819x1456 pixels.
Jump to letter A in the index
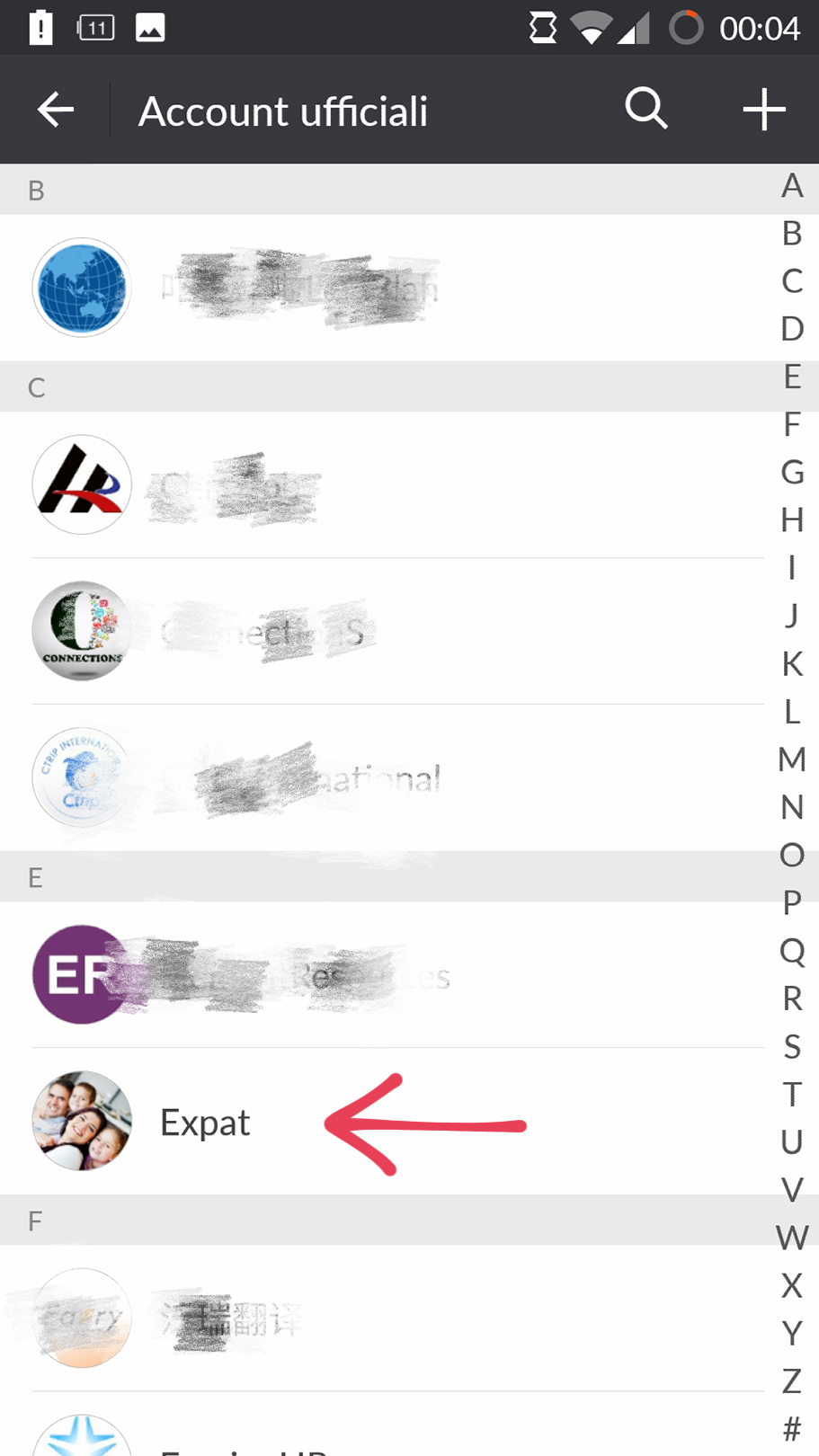pos(791,186)
